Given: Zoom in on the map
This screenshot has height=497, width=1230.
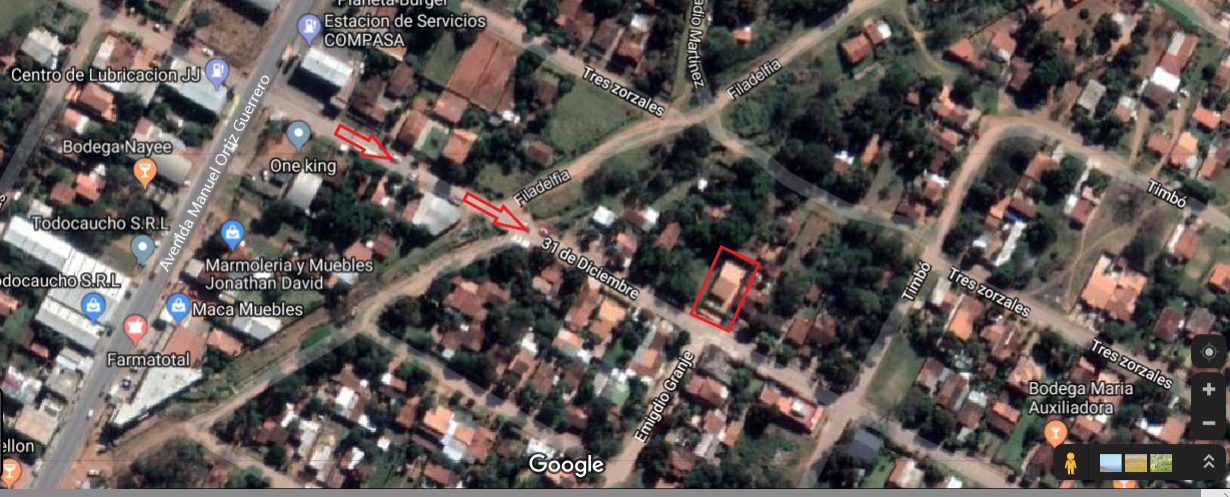Looking at the screenshot, I should (x=1208, y=389).
